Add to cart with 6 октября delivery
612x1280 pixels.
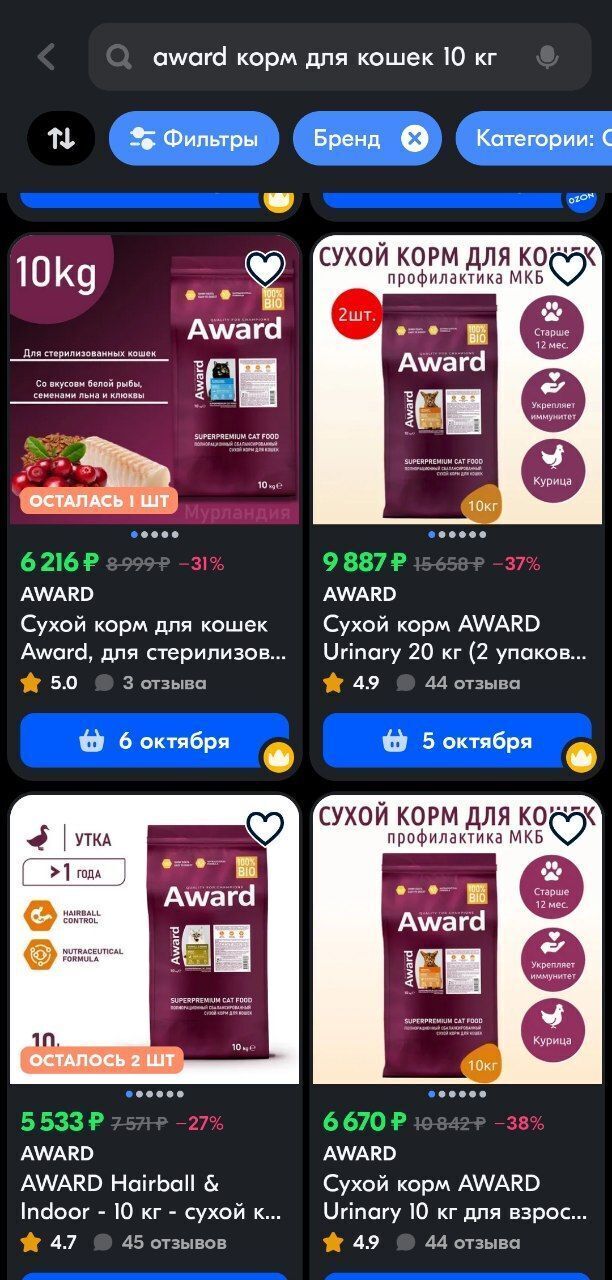click(155, 741)
